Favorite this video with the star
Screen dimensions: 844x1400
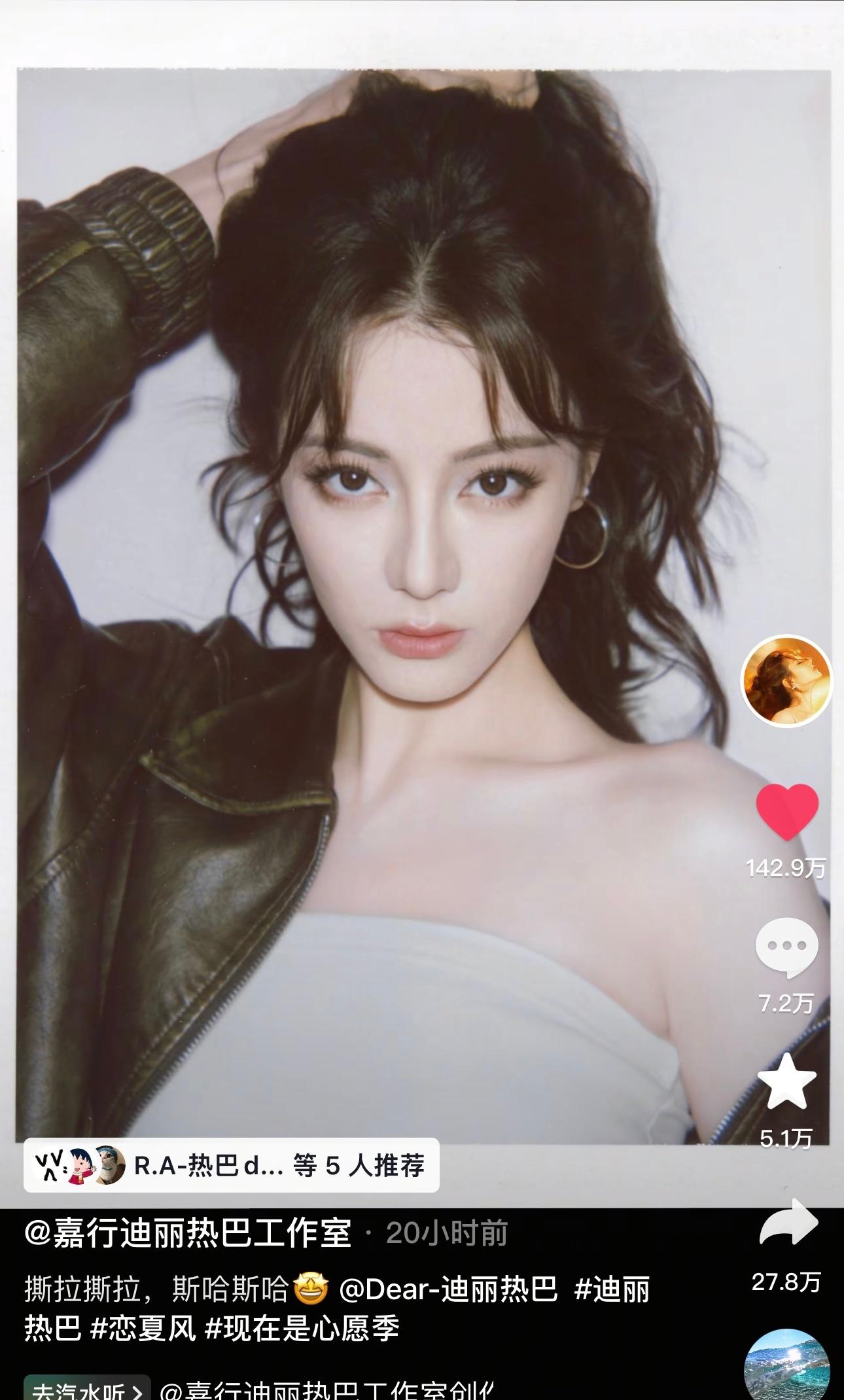coord(787,1081)
